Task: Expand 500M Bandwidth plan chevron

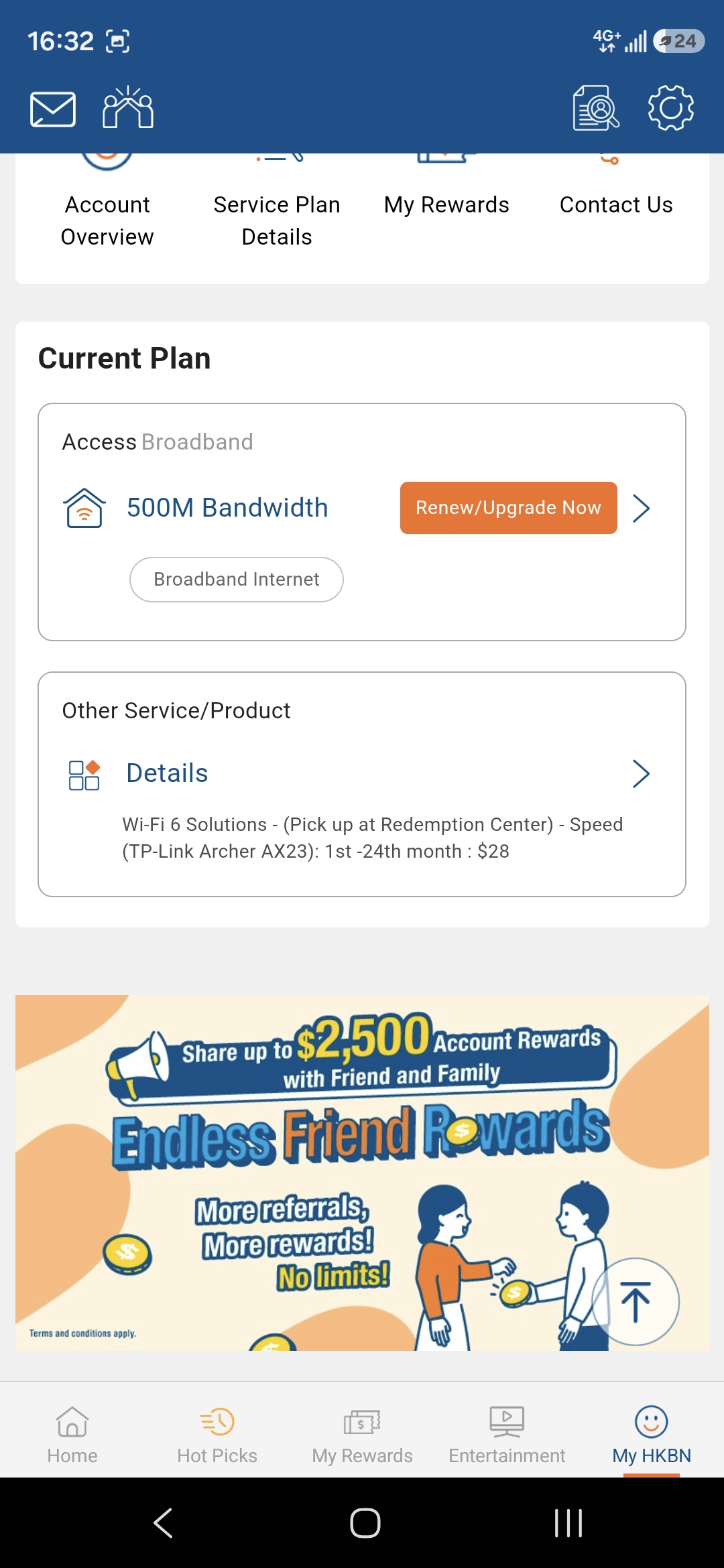Action: point(641,508)
